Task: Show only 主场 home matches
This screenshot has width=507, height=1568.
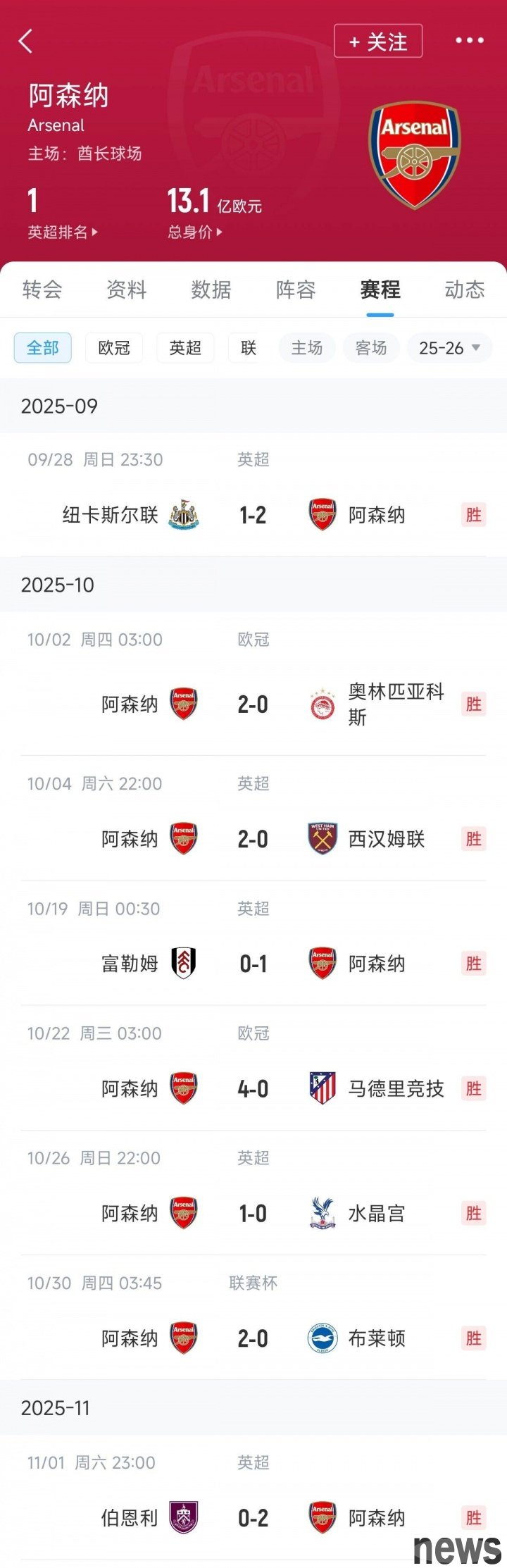Action: [307, 348]
